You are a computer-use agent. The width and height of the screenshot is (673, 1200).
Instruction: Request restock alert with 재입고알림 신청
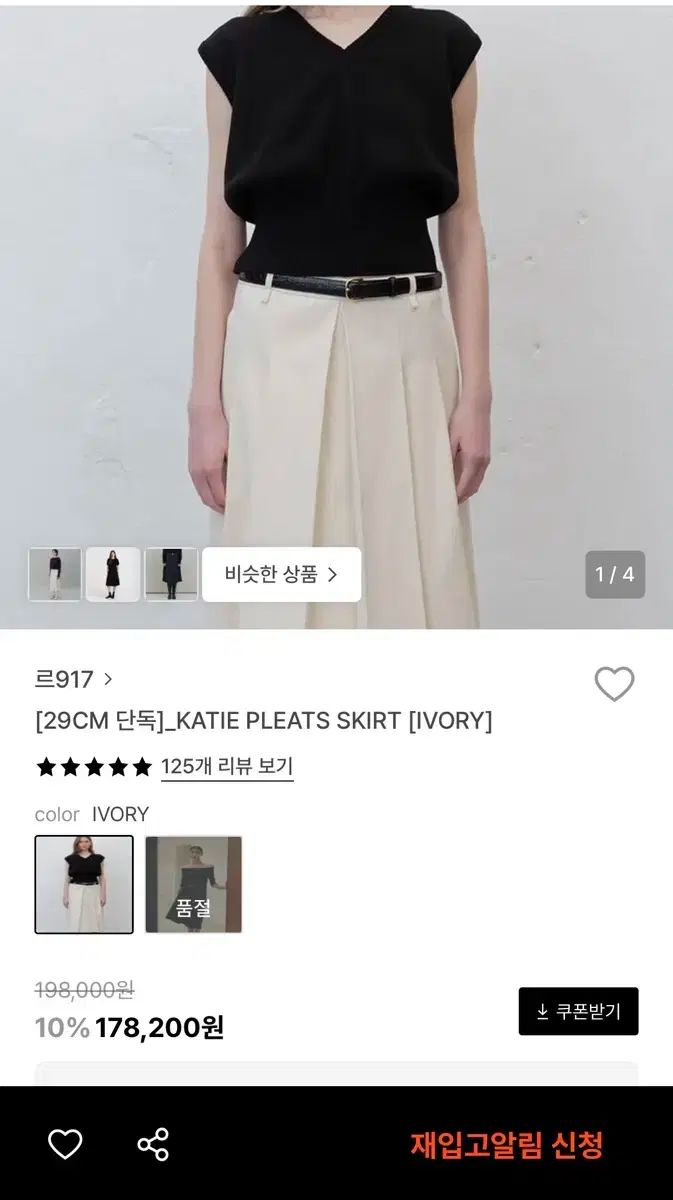click(x=506, y=1144)
